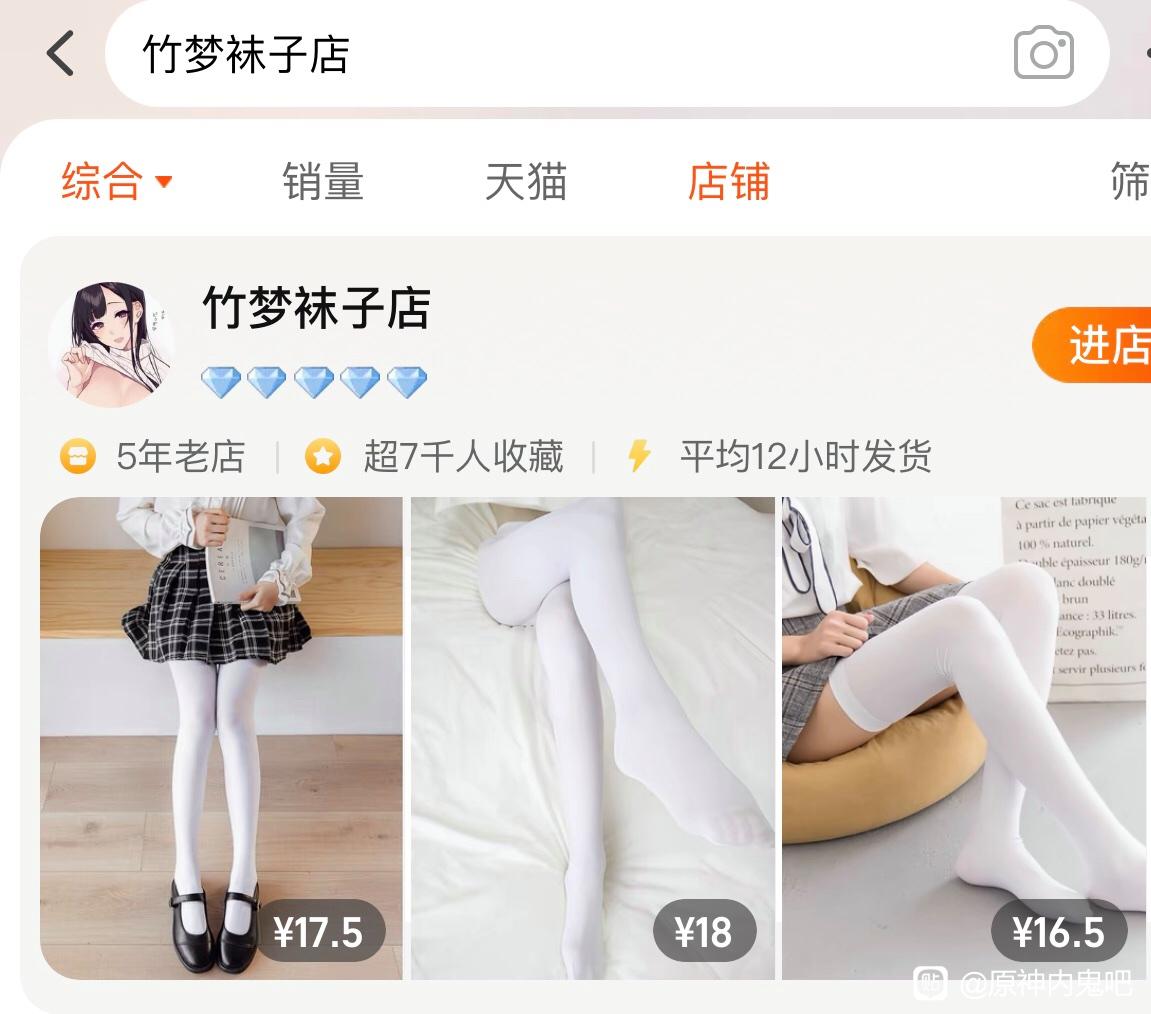
Task: Open camera image search
Action: pos(1043,54)
